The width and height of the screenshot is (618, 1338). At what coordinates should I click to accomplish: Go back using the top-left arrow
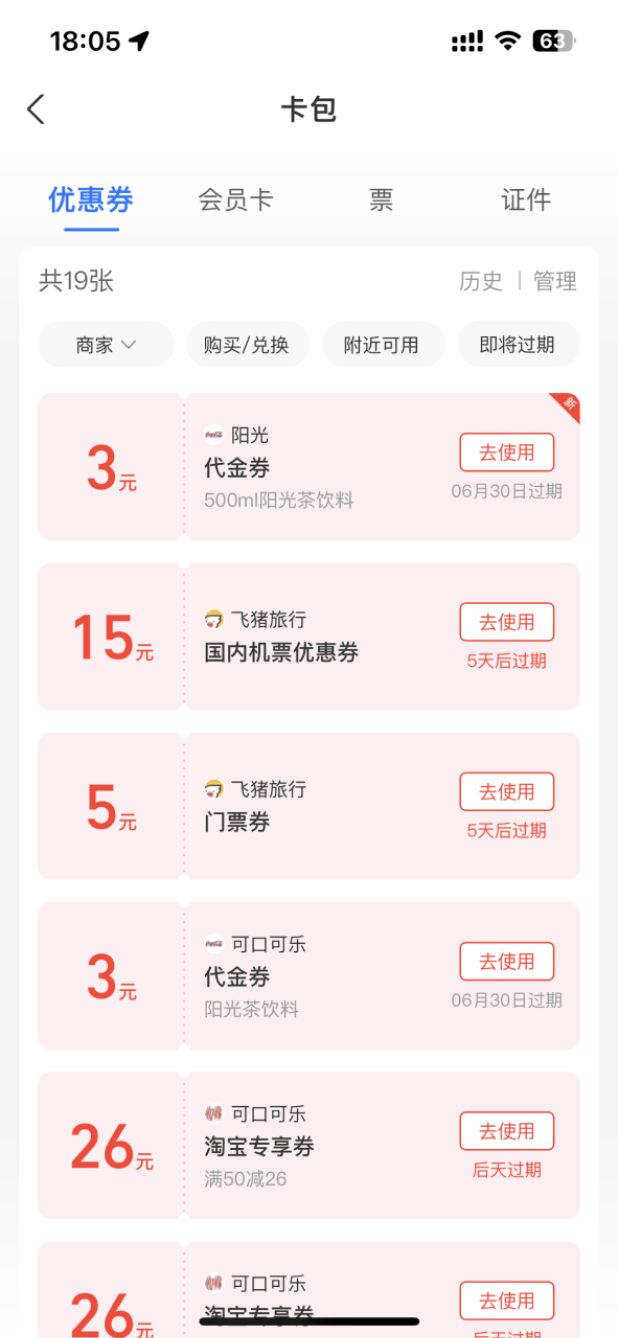click(x=36, y=109)
